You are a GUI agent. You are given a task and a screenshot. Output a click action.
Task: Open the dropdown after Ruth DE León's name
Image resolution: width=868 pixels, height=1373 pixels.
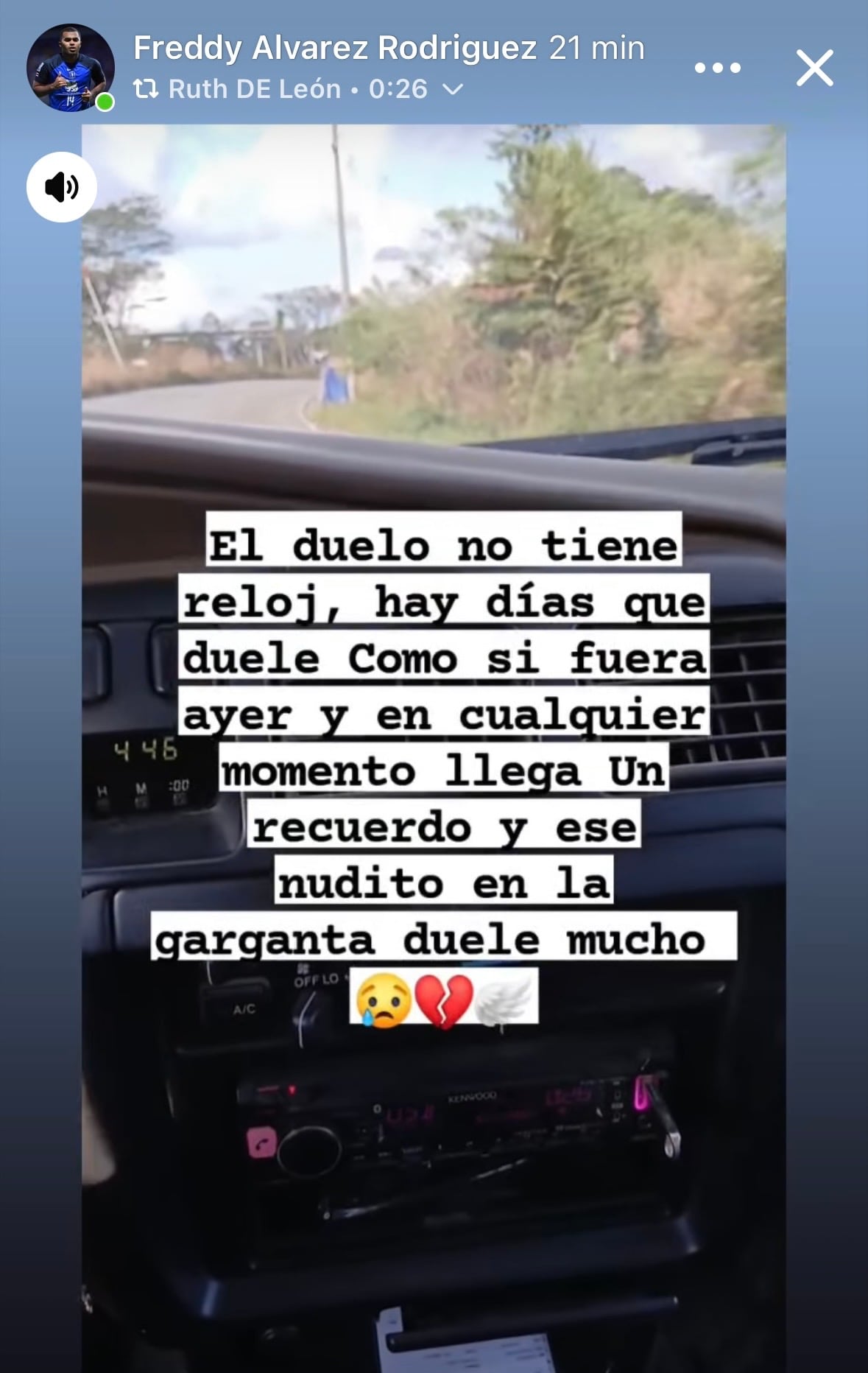(456, 88)
